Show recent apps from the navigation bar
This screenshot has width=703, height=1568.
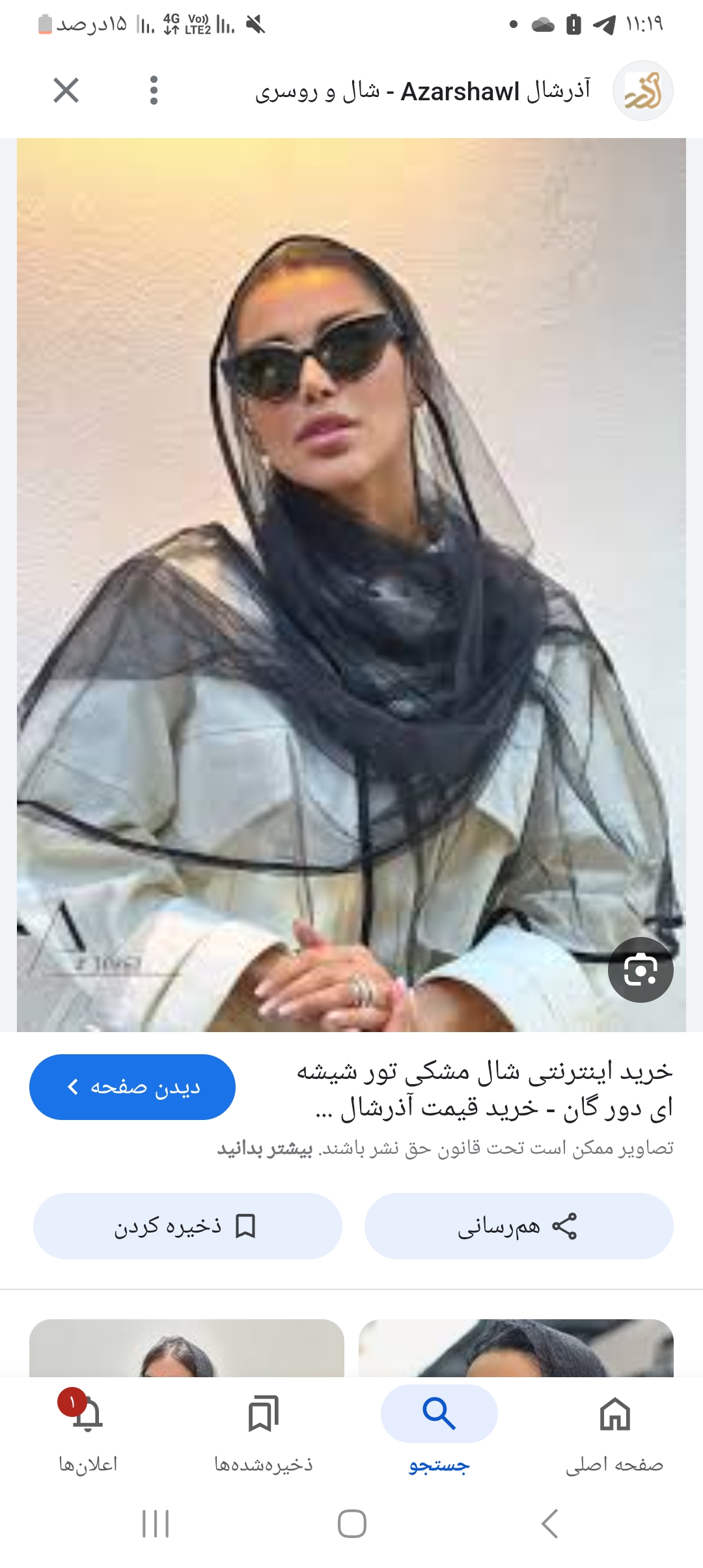pyautogui.click(x=156, y=1524)
